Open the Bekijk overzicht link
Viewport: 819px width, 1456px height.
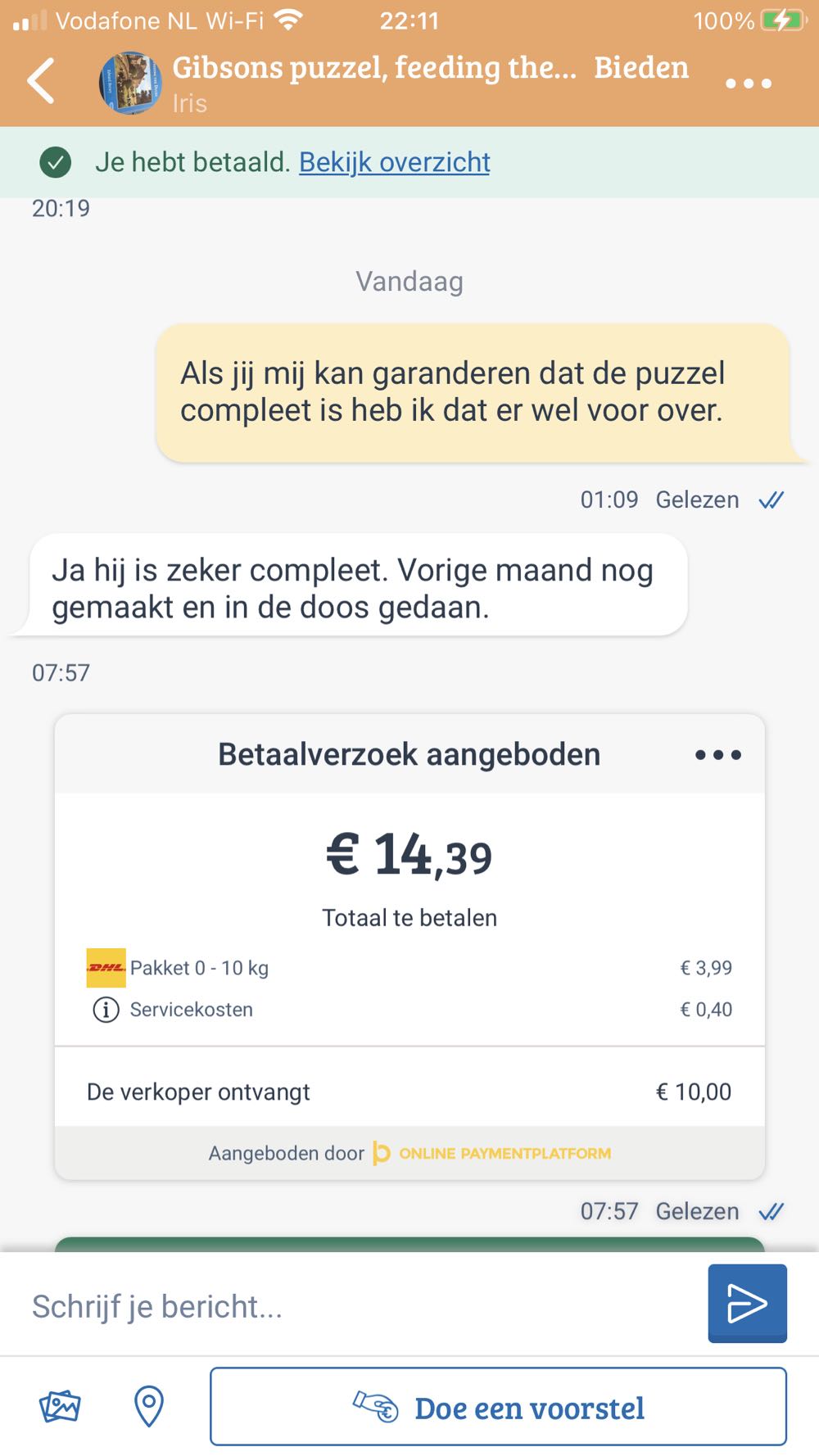click(x=394, y=162)
